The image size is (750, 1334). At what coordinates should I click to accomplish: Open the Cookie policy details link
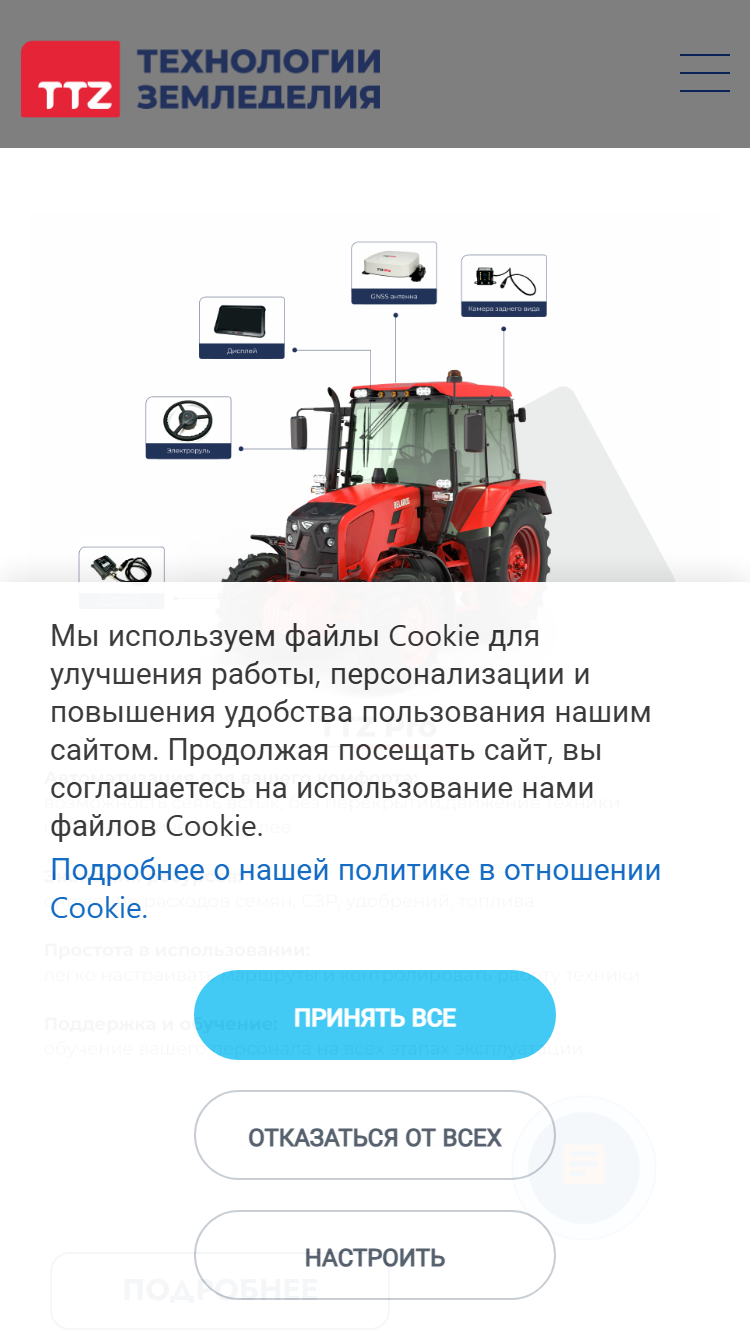(x=356, y=888)
